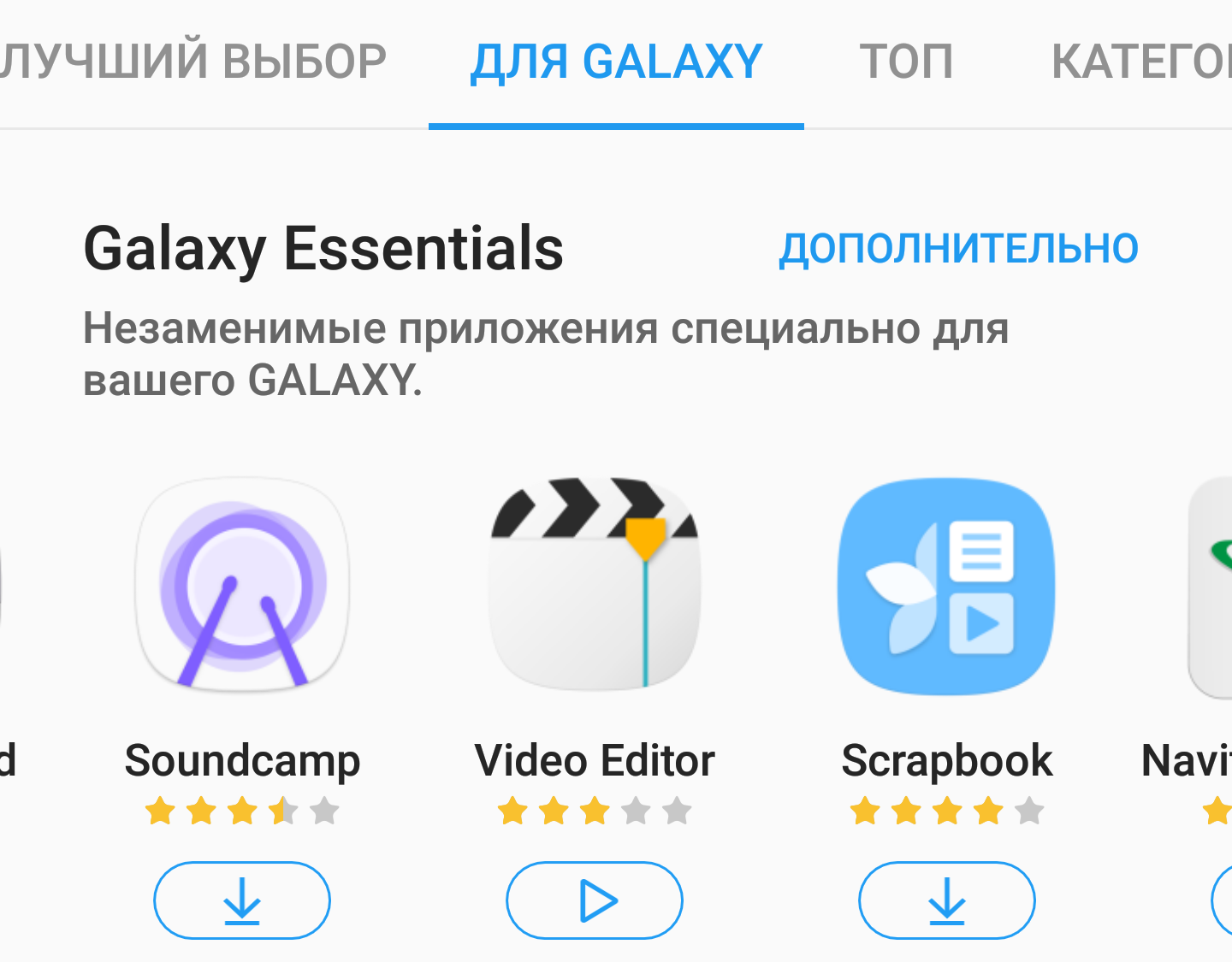Select the ДЛЯ GALAXY tab
The height and width of the screenshot is (962, 1232).
(616, 62)
